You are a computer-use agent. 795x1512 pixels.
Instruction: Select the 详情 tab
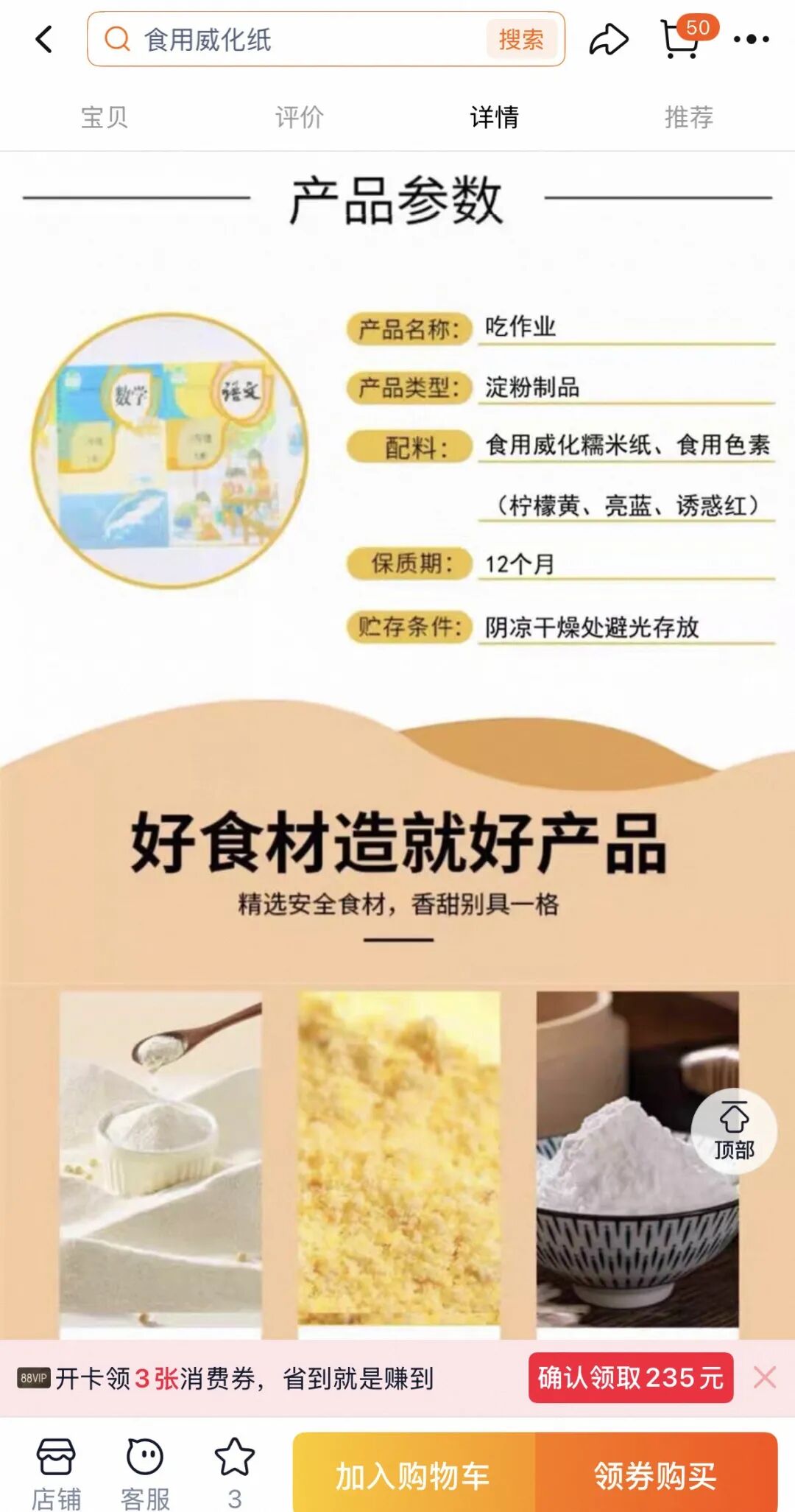click(x=495, y=117)
